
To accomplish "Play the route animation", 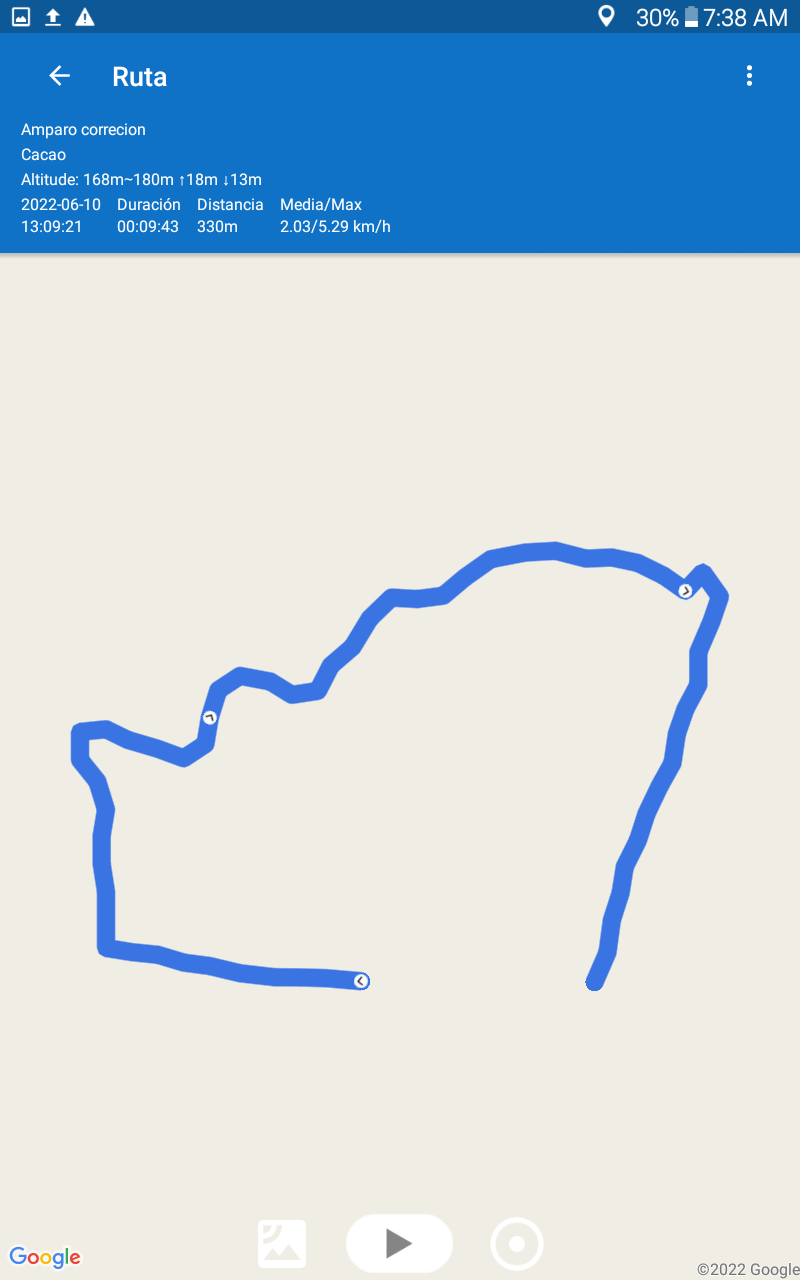I will click(x=399, y=1243).
